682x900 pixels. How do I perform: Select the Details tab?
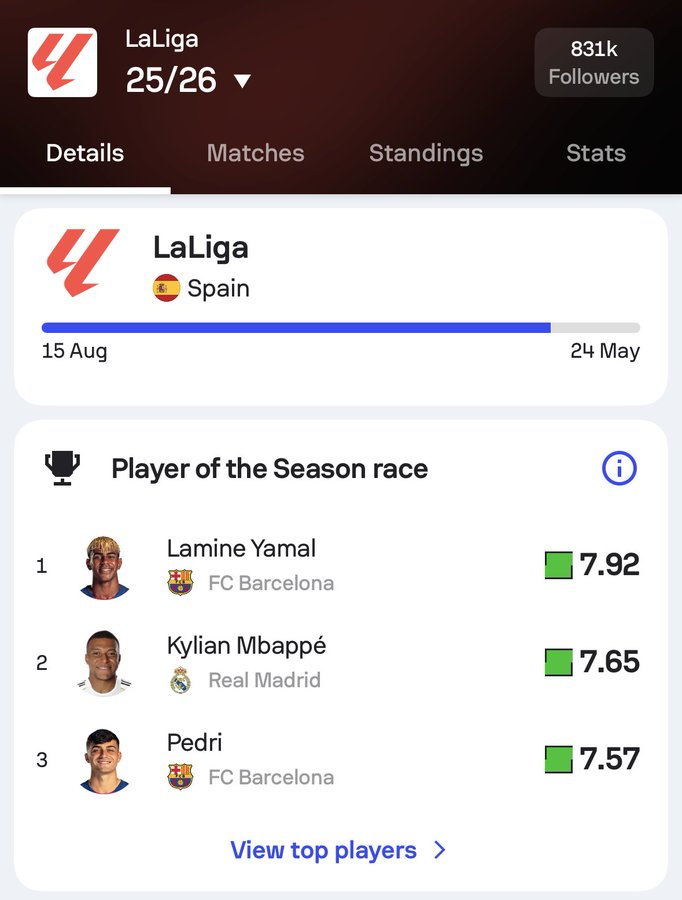click(85, 153)
